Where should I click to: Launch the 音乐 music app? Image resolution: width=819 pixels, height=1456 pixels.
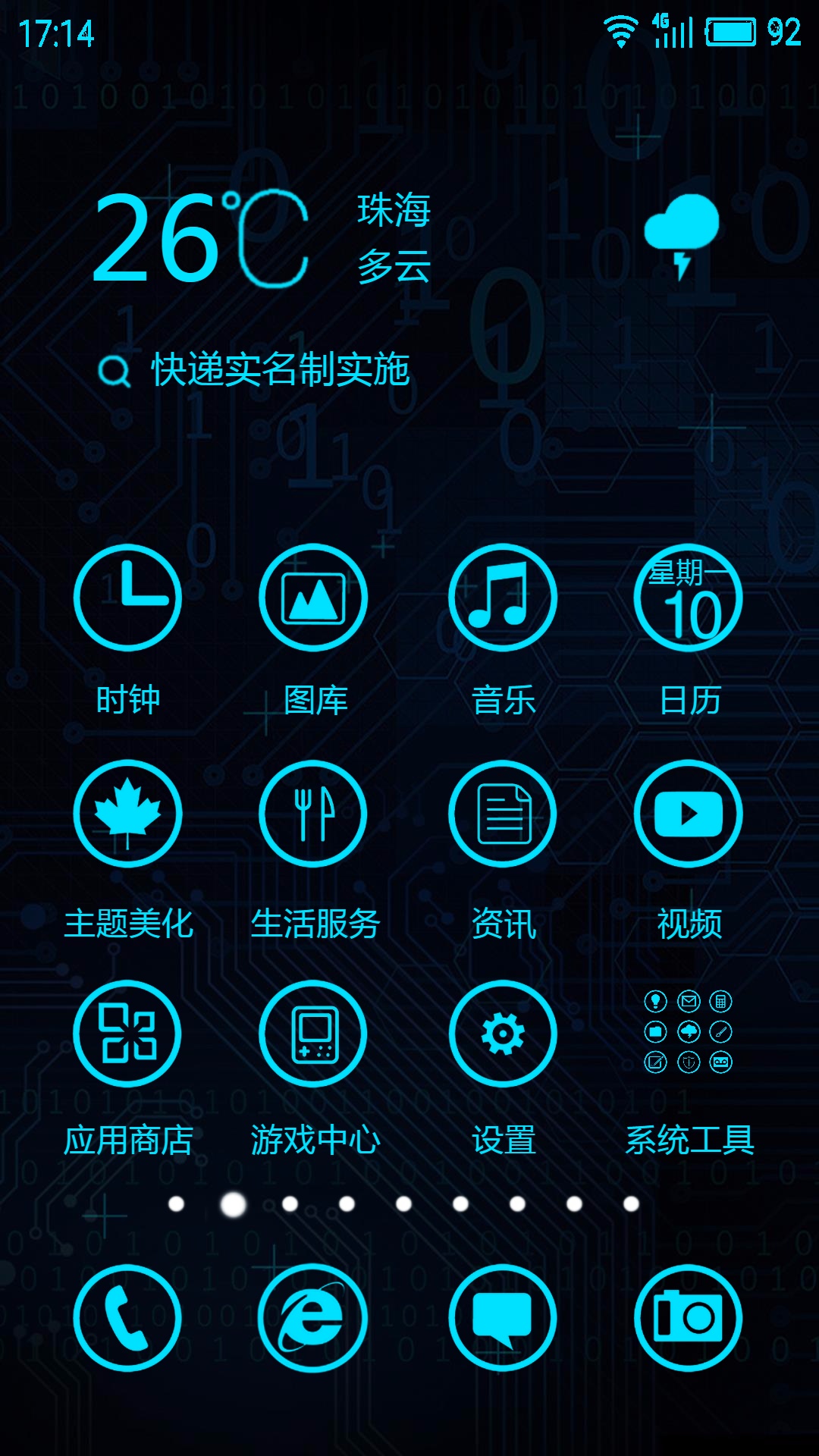(x=502, y=598)
